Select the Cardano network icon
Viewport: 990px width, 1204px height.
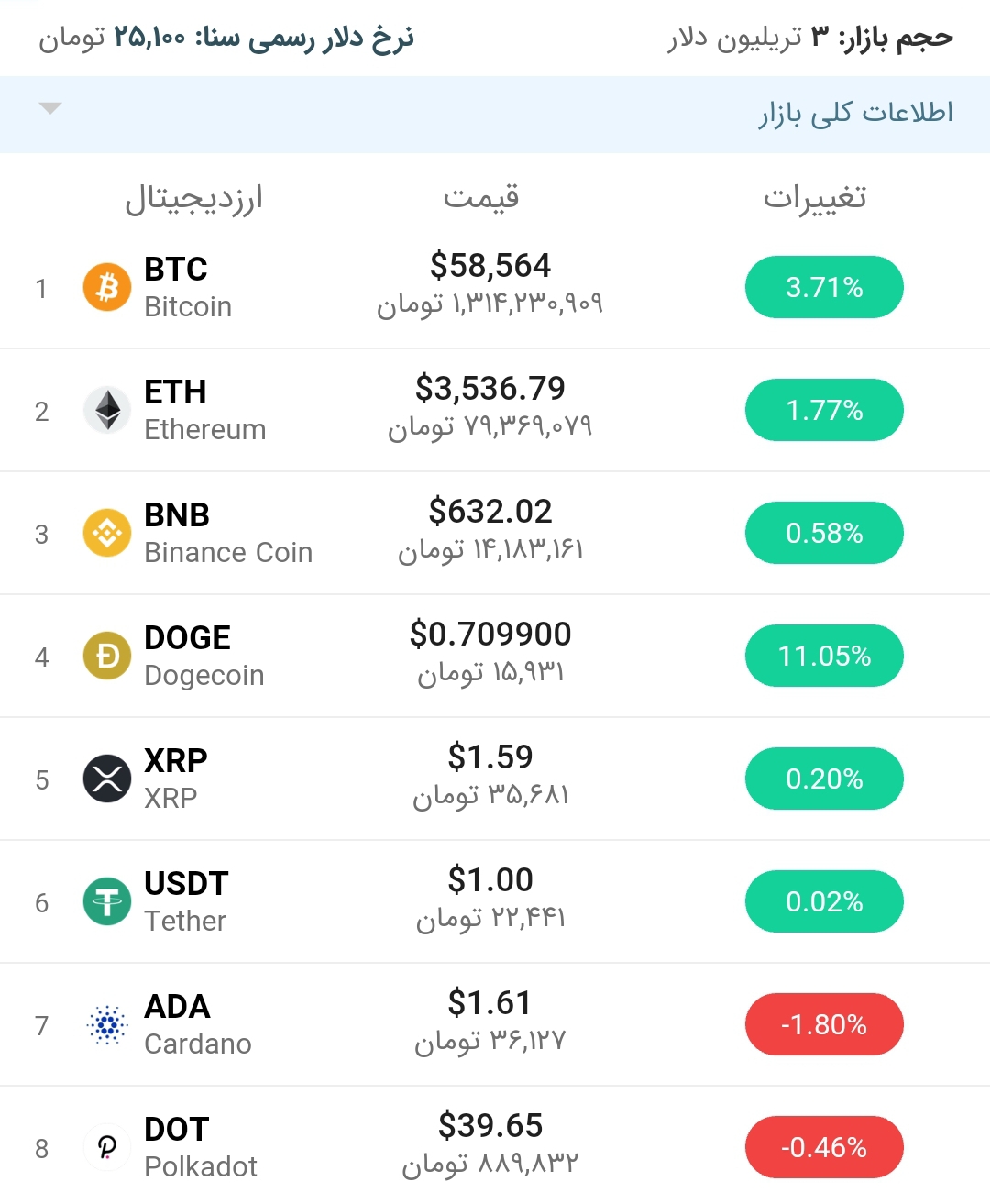pyautogui.click(x=106, y=1024)
